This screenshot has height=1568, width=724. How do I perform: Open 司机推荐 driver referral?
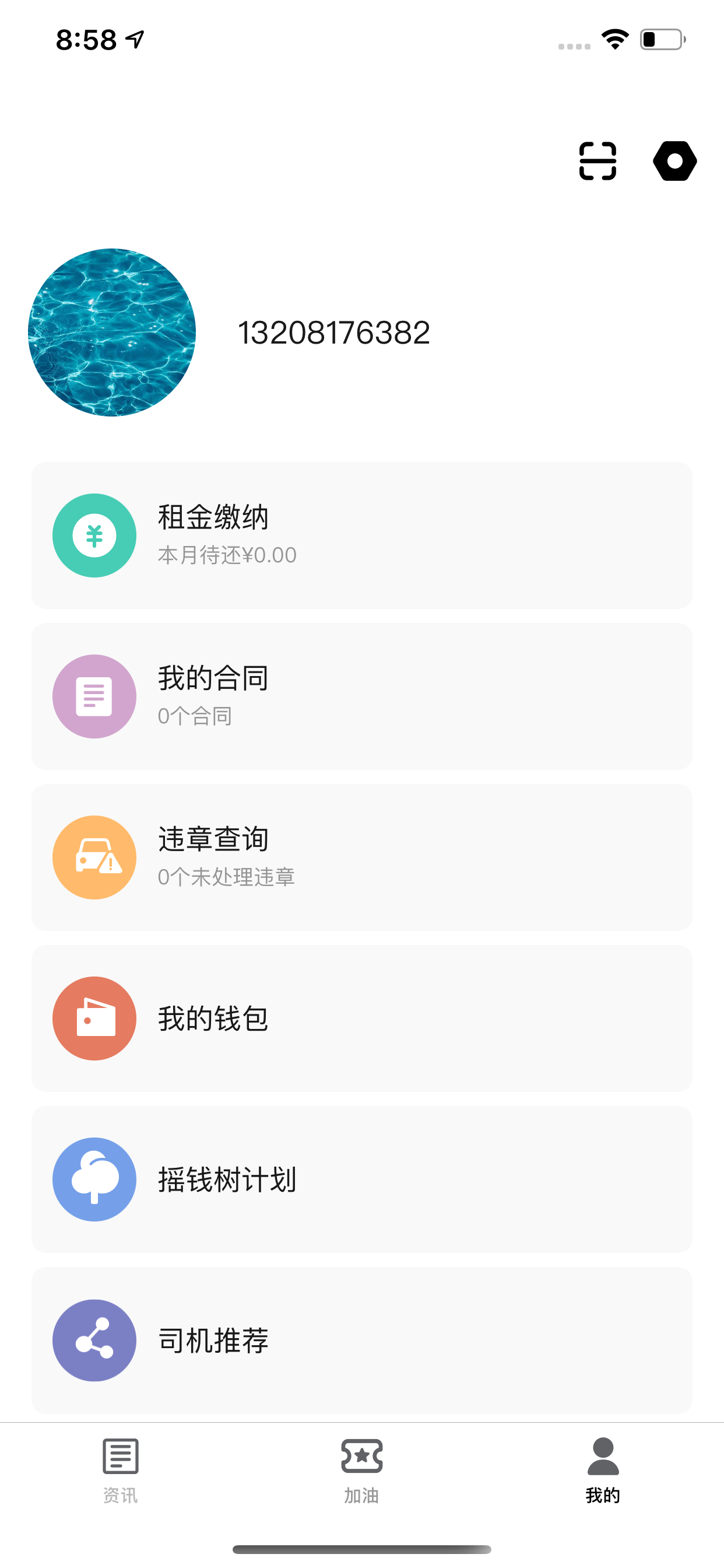362,1340
